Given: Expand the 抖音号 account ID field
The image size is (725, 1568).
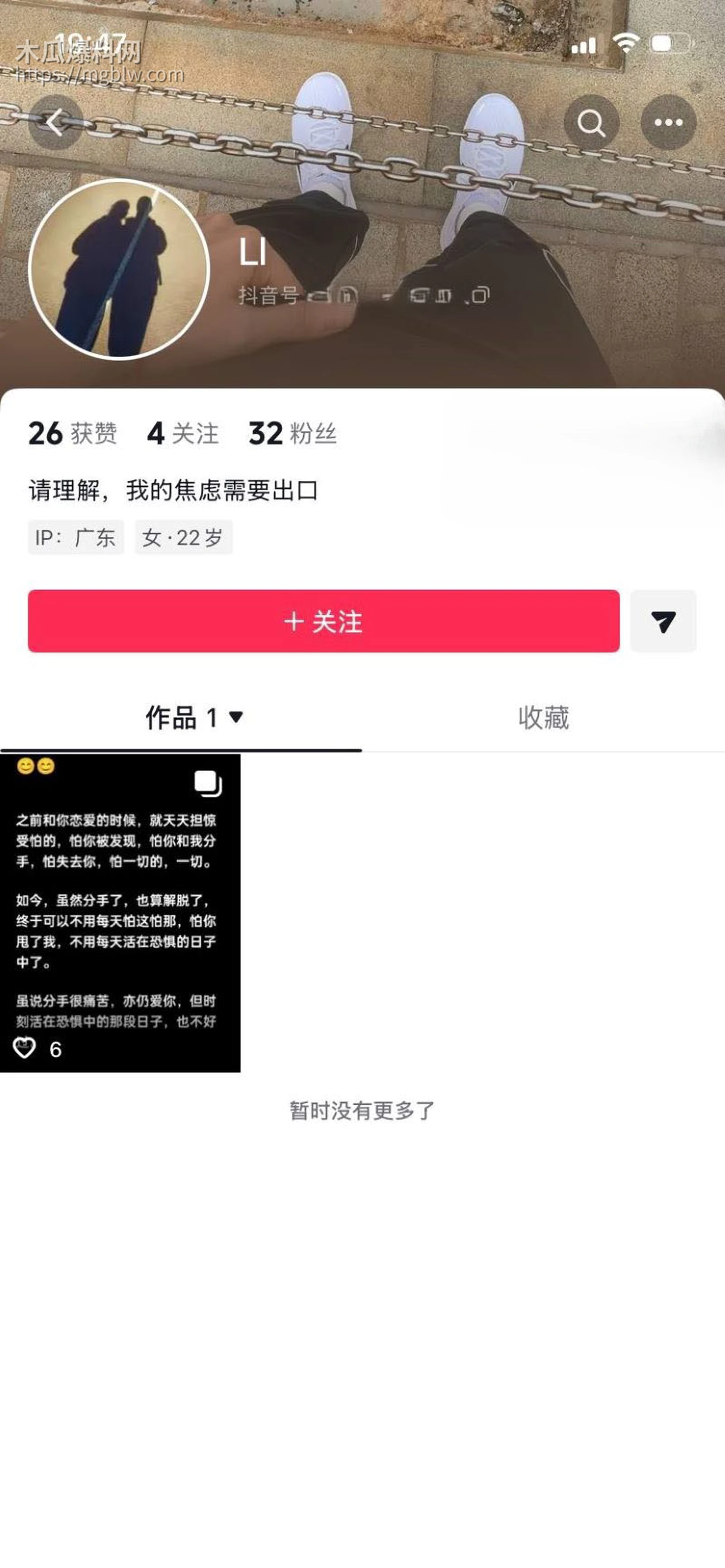Looking at the screenshot, I should coord(359,297).
